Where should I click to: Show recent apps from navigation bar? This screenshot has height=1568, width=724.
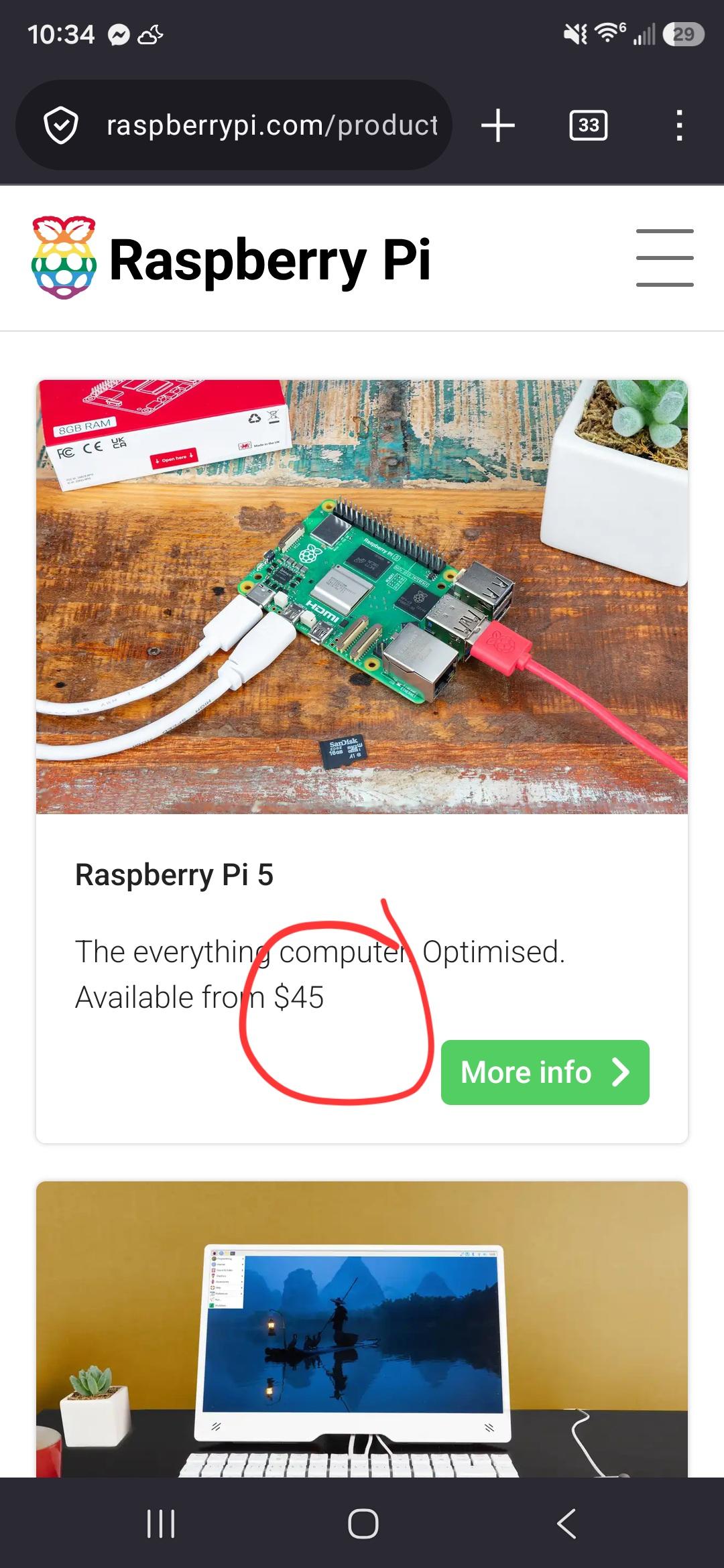point(161,1523)
